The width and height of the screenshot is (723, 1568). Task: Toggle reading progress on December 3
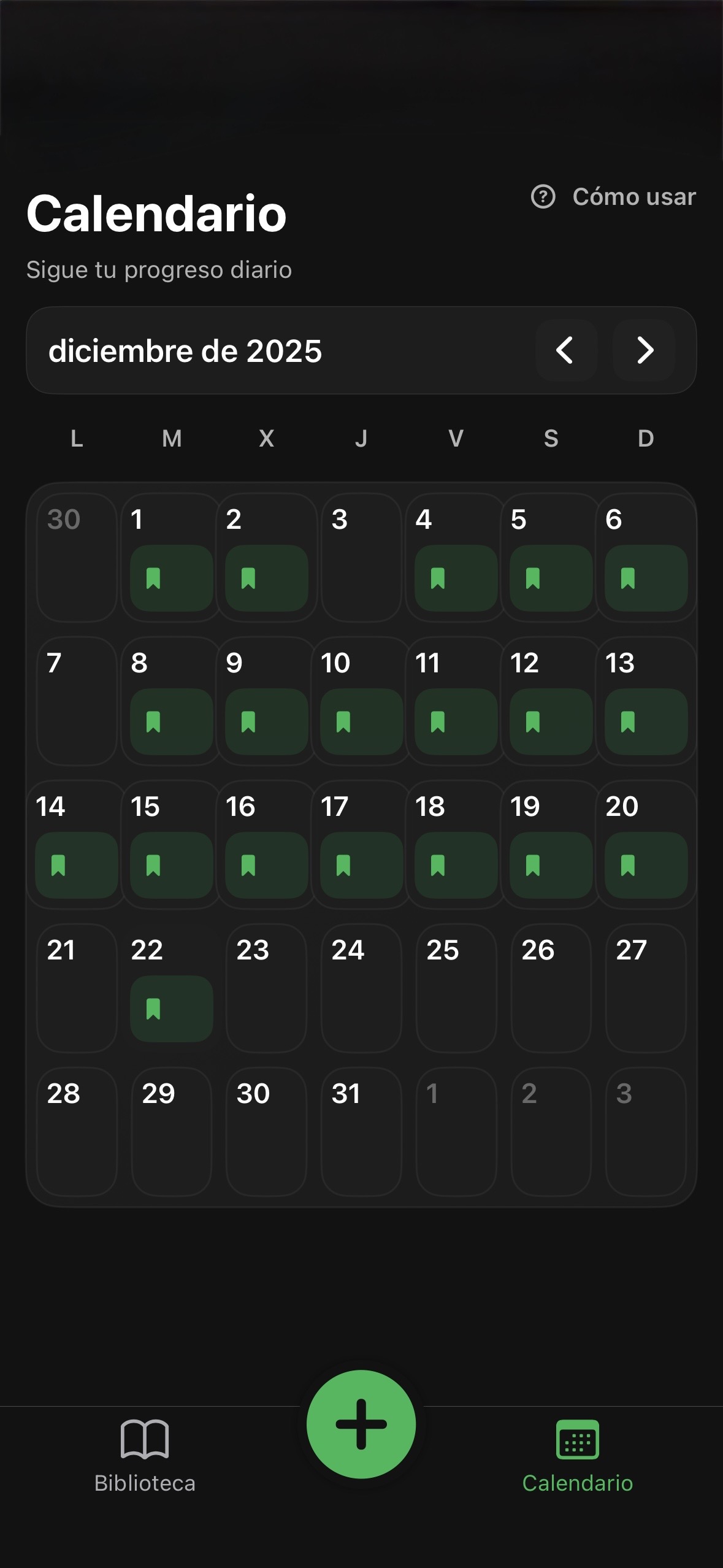pos(361,558)
